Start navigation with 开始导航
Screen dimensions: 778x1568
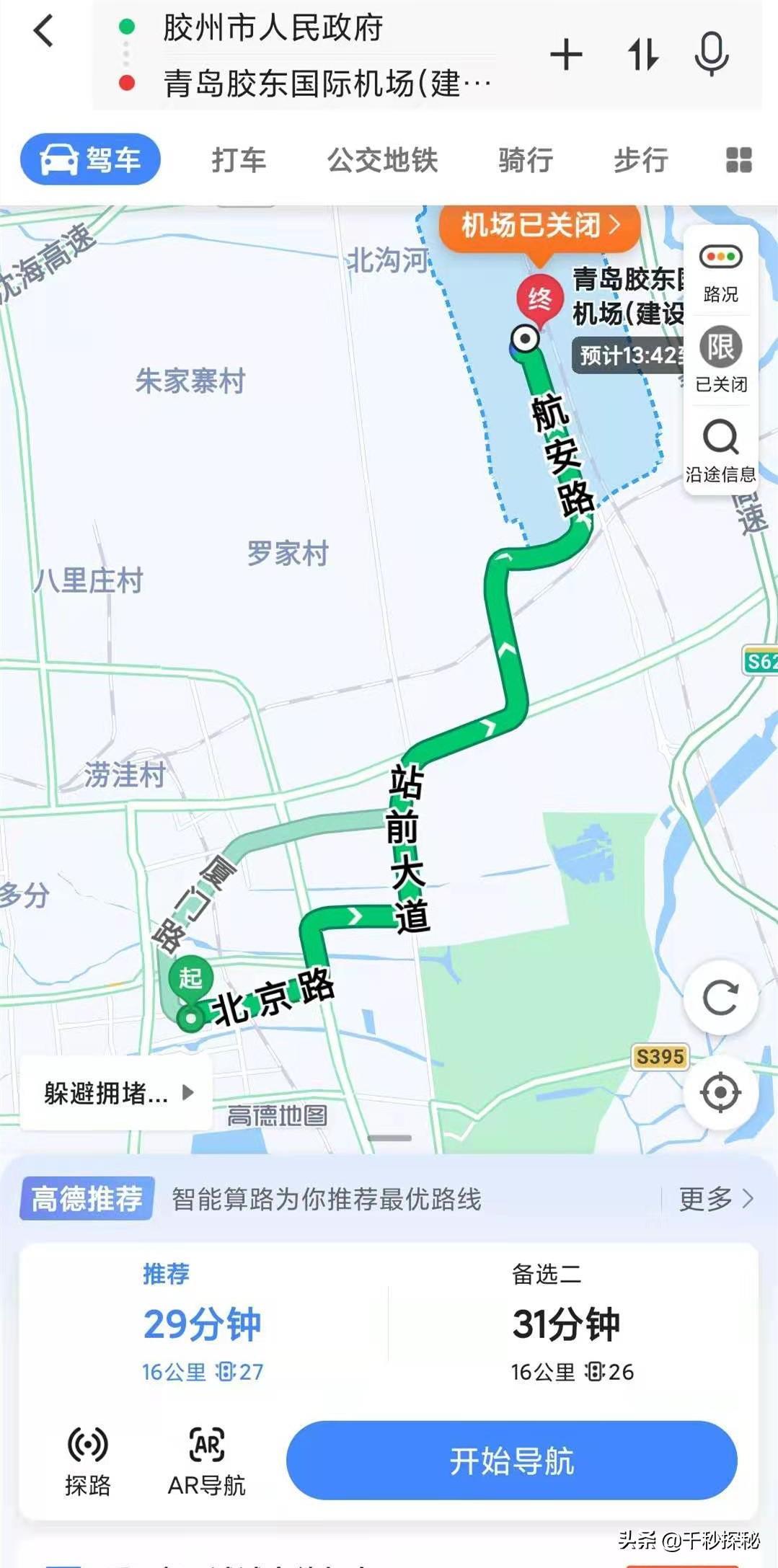pos(512,1461)
